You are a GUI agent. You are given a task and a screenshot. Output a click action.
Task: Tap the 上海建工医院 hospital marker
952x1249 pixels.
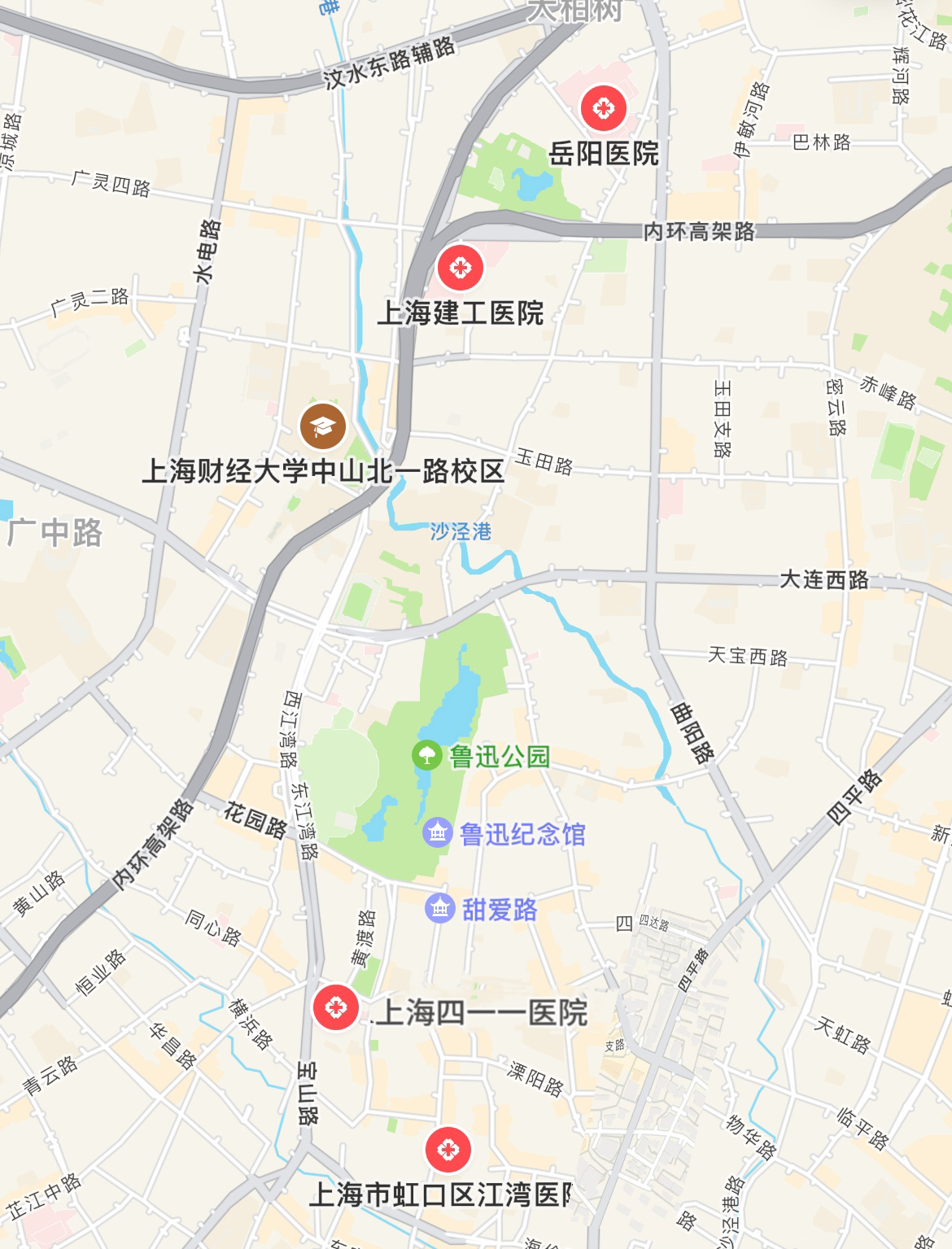460,267
